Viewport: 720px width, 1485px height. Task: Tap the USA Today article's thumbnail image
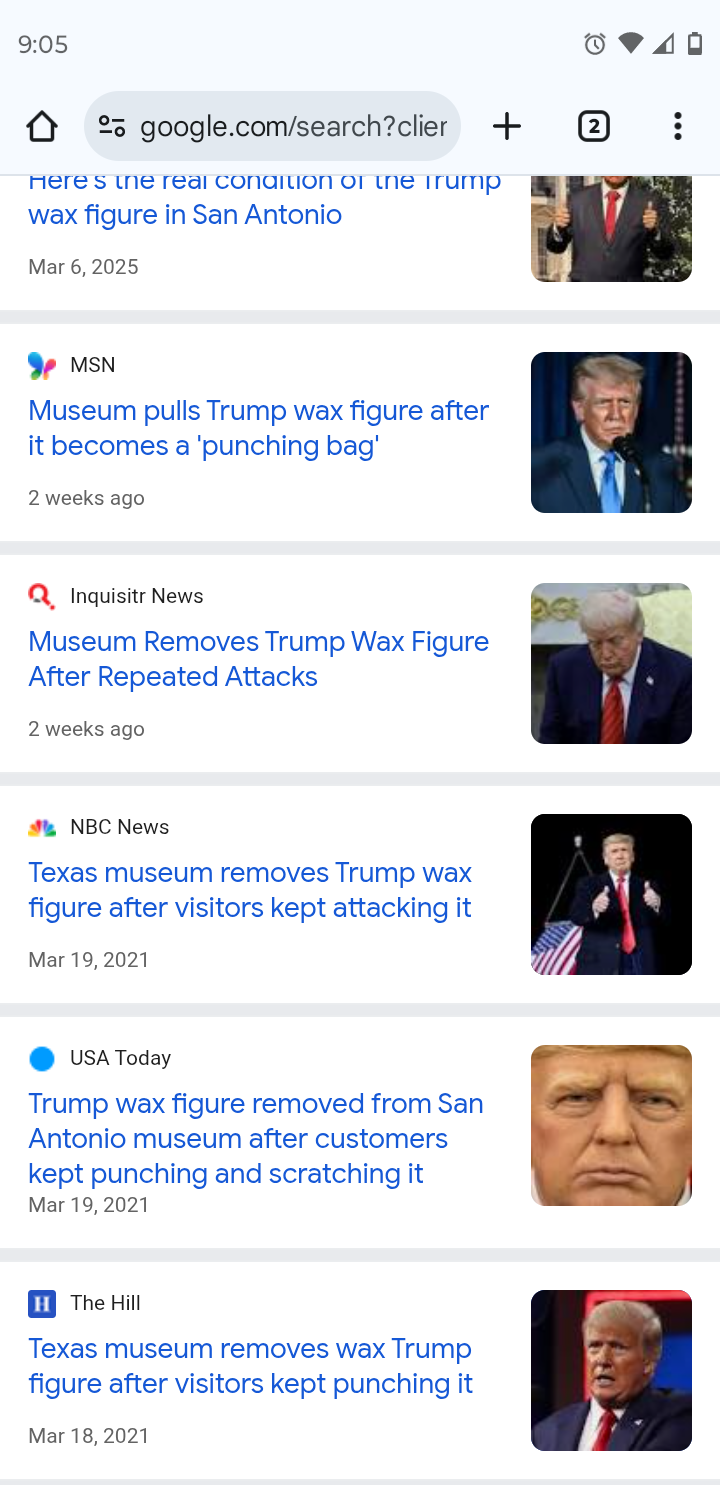[x=611, y=1125]
